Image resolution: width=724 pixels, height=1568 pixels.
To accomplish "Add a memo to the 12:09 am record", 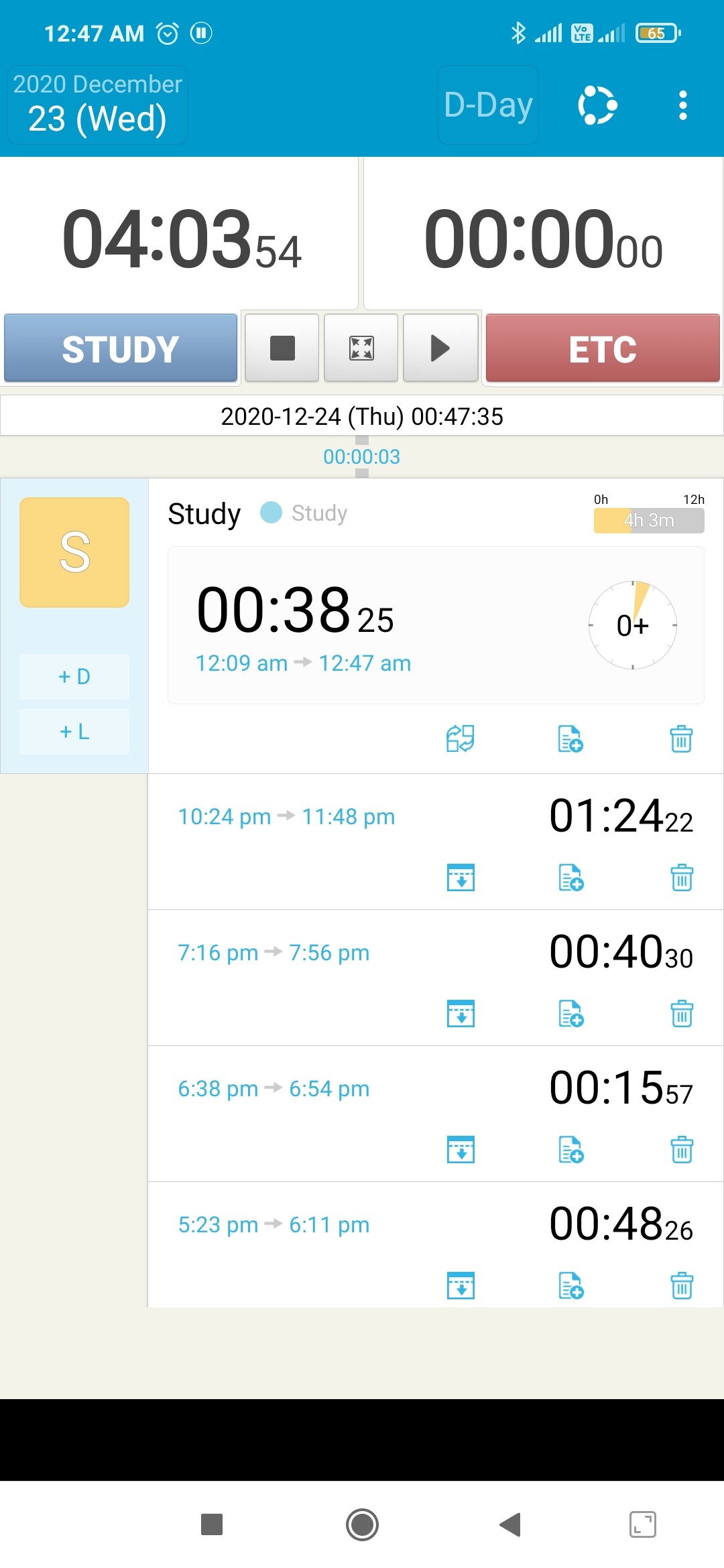I will (x=570, y=739).
